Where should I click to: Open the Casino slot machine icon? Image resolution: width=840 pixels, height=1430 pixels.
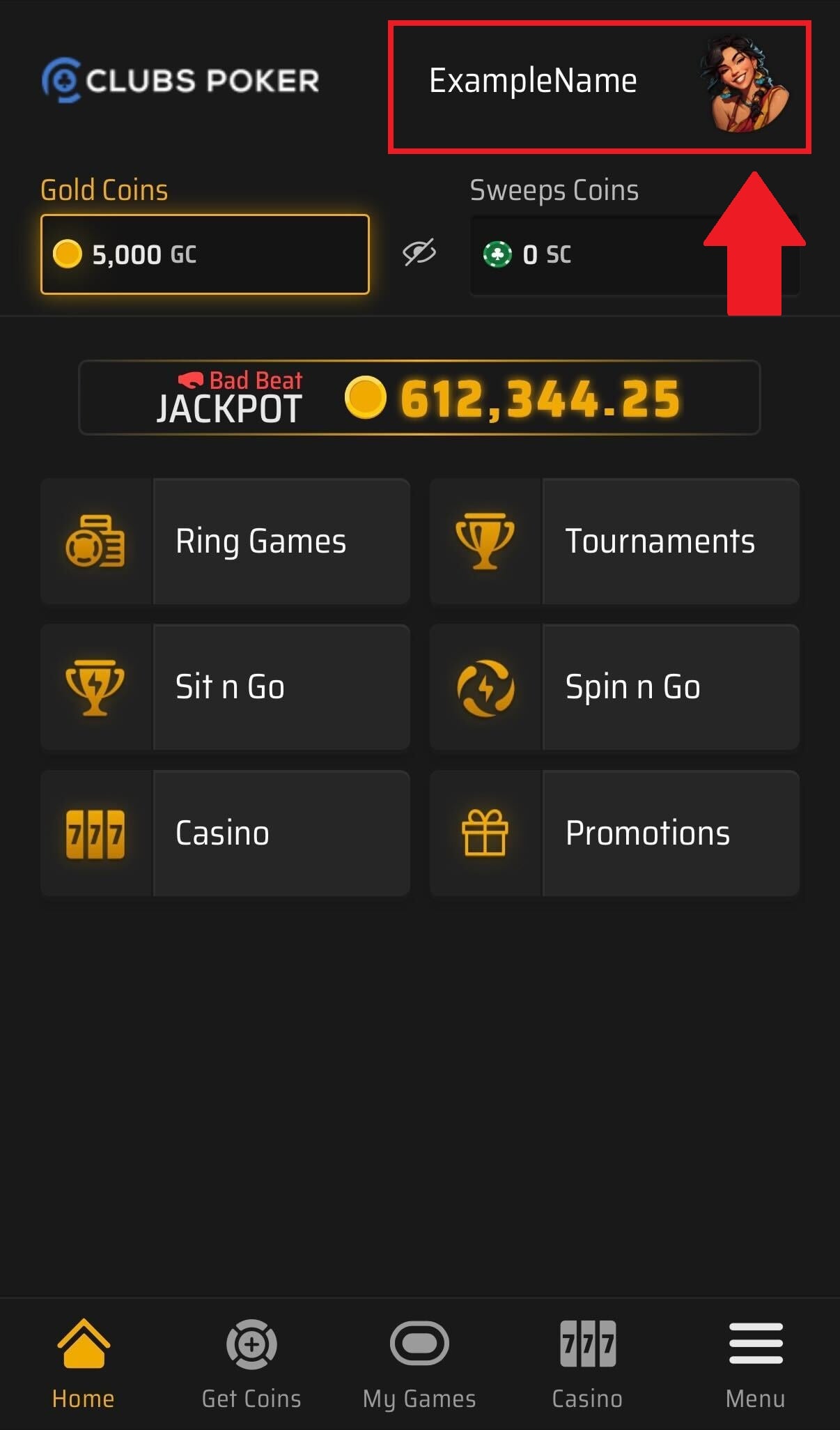[x=97, y=833]
